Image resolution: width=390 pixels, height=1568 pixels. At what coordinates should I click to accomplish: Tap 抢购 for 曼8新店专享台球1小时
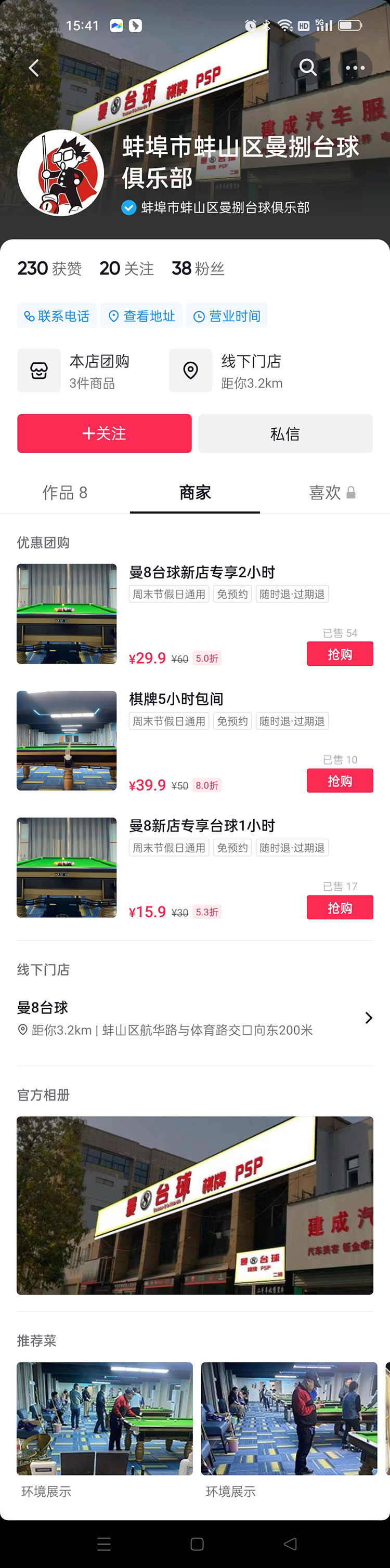340,907
